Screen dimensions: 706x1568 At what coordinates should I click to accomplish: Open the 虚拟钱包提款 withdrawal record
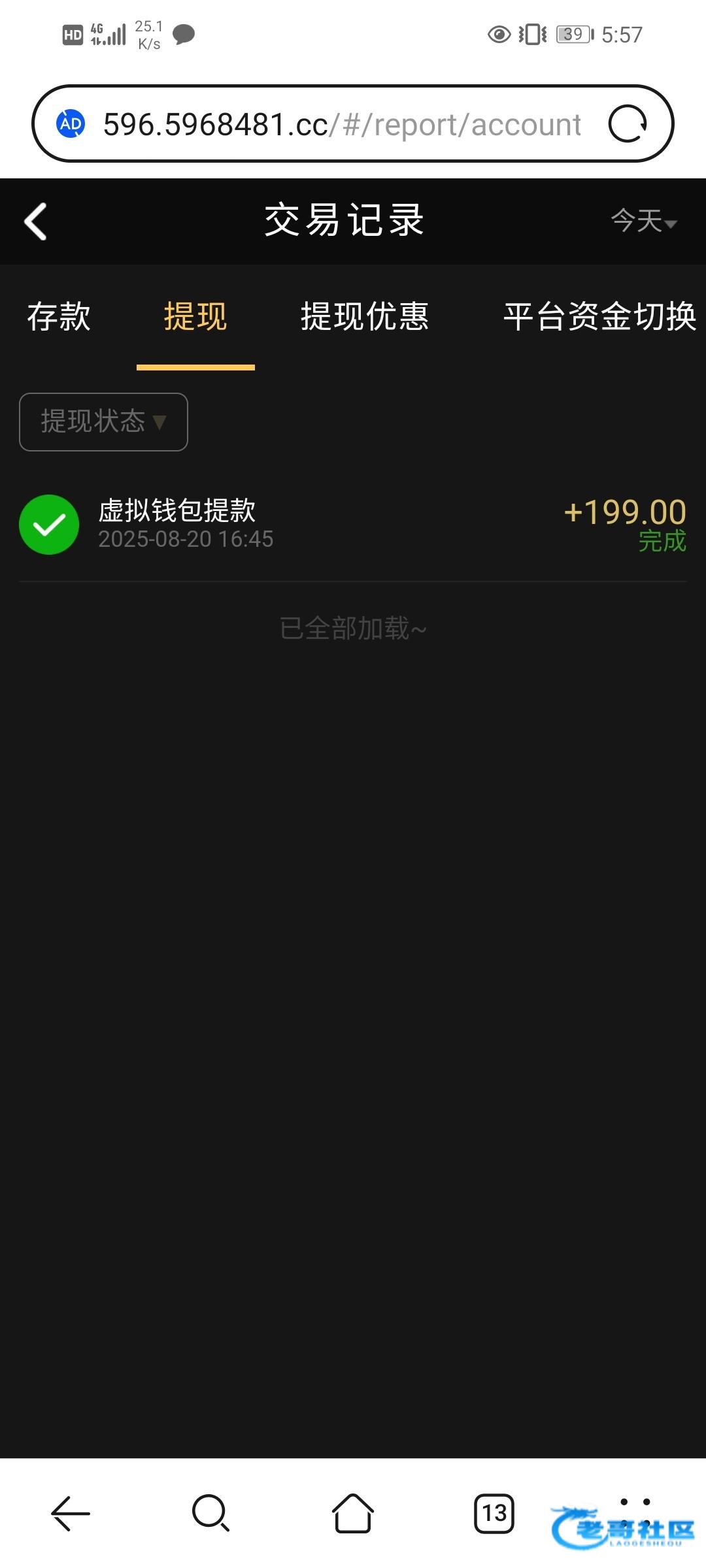[x=353, y=525]
